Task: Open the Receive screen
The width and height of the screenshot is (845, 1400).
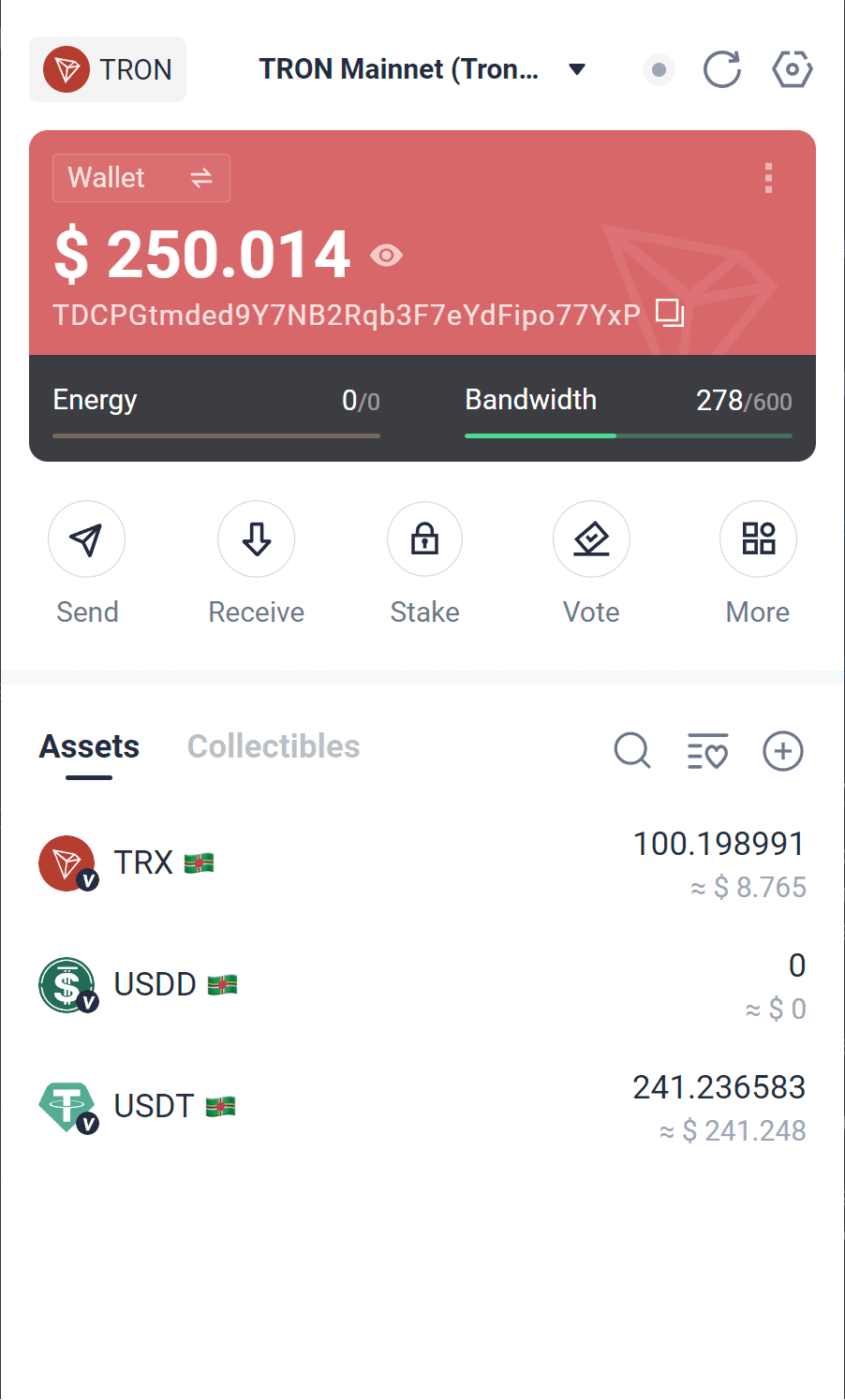Action: [256, 540]
